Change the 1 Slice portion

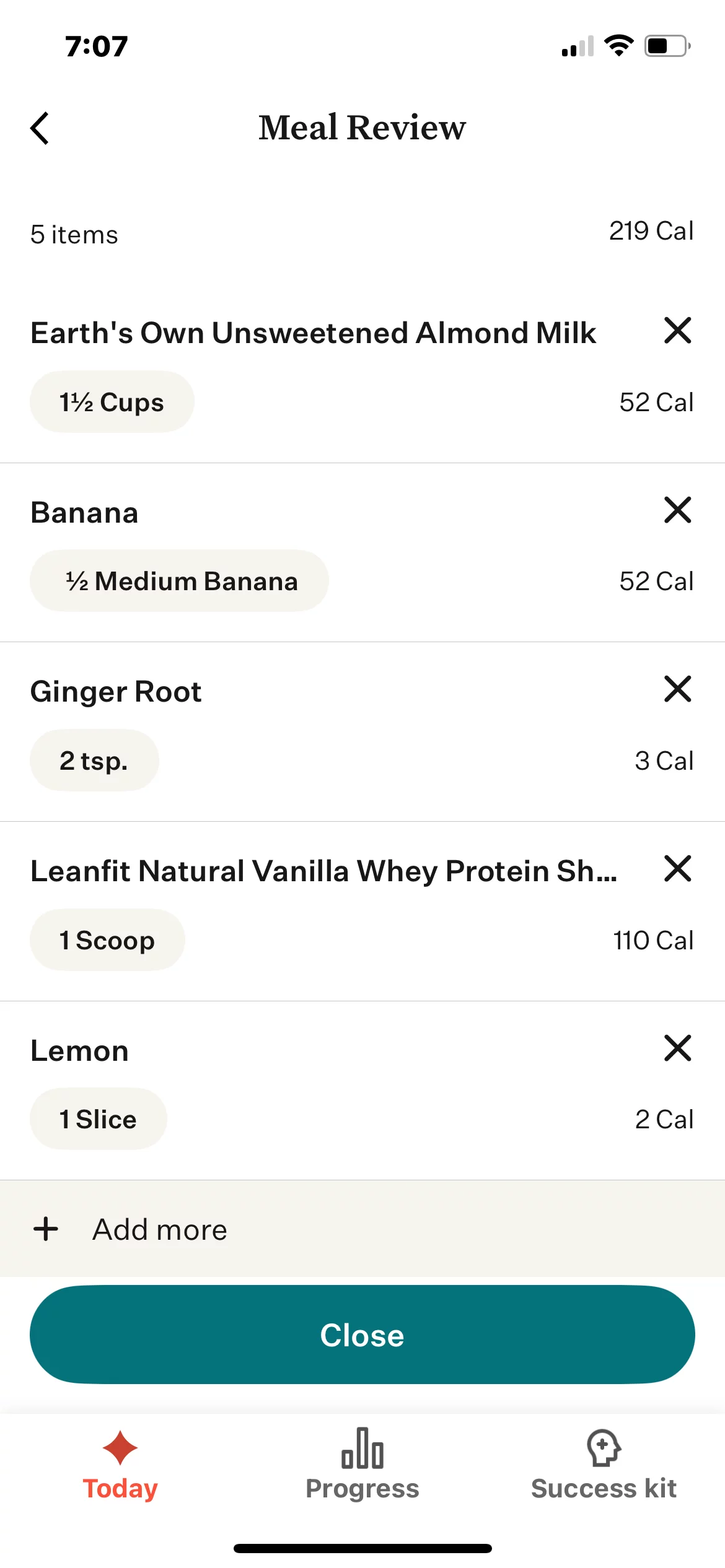tap(99, 1119)
